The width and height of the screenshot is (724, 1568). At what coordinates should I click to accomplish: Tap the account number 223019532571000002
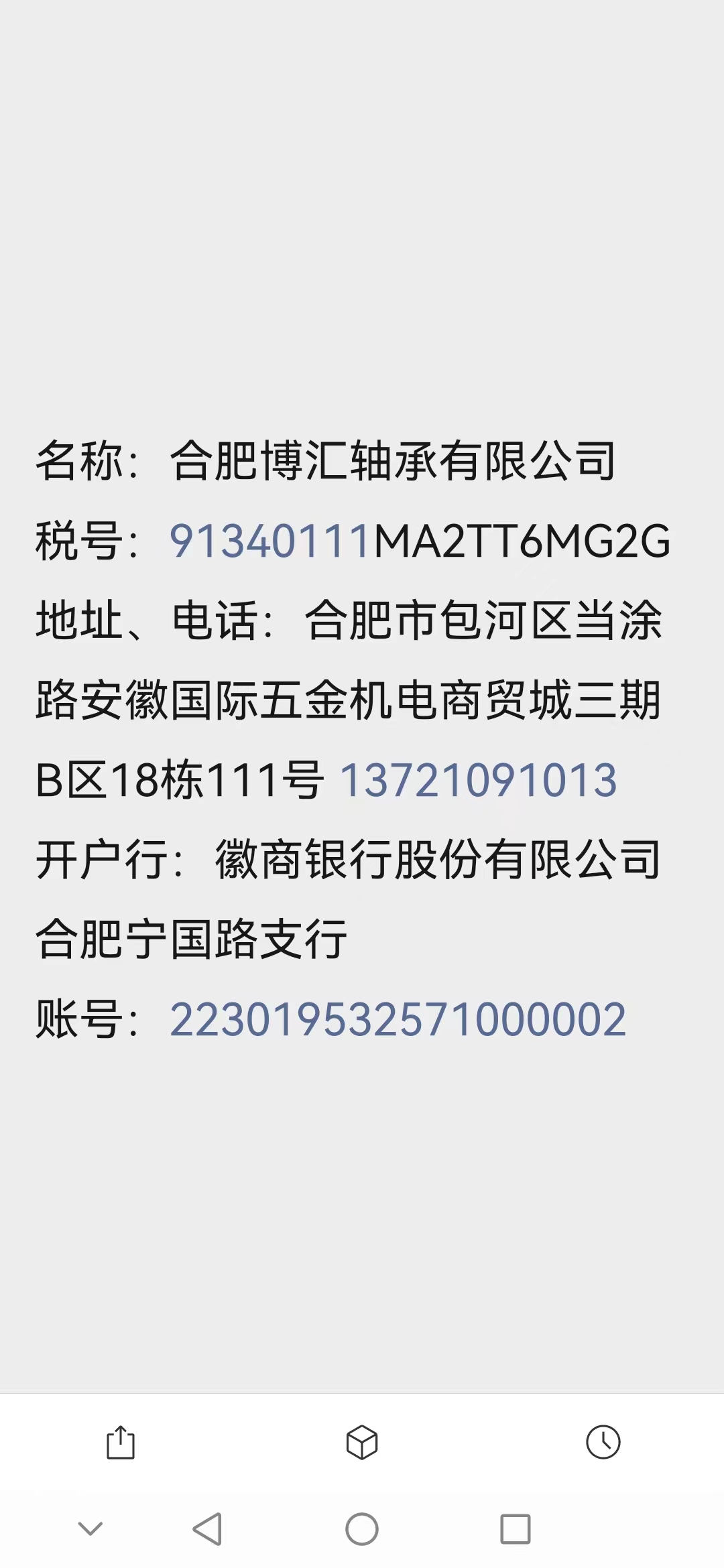point(398,1019)
